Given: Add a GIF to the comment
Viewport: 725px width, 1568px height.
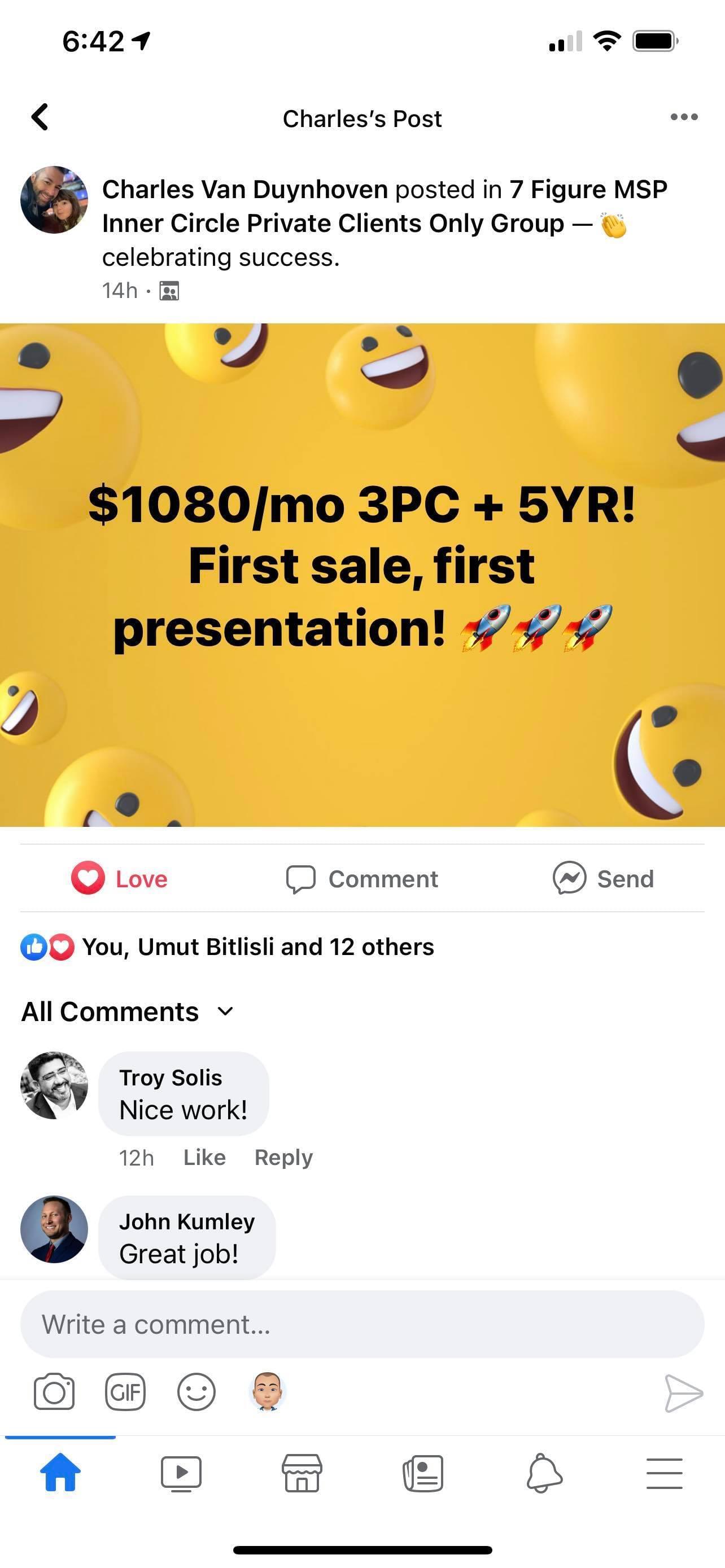Looking at the screenshot, I should point(125,1391).
